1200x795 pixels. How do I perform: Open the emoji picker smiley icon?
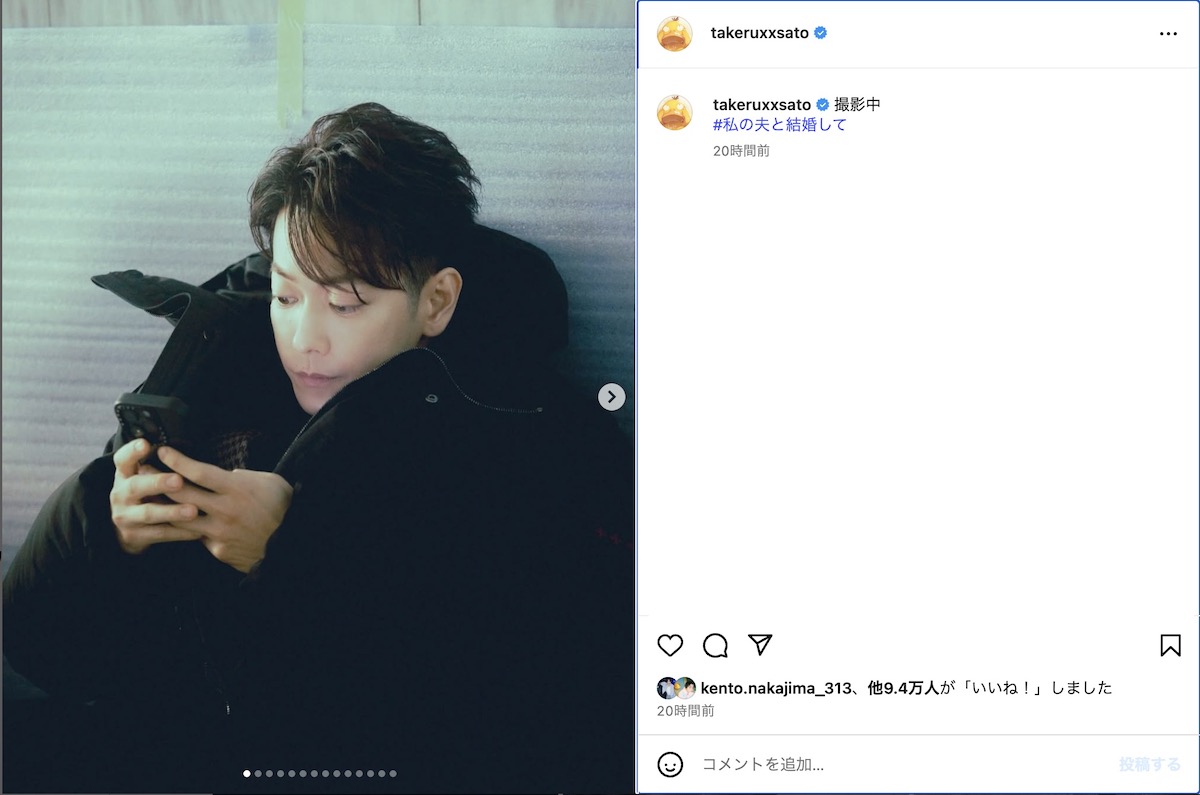tap(670, 764)
